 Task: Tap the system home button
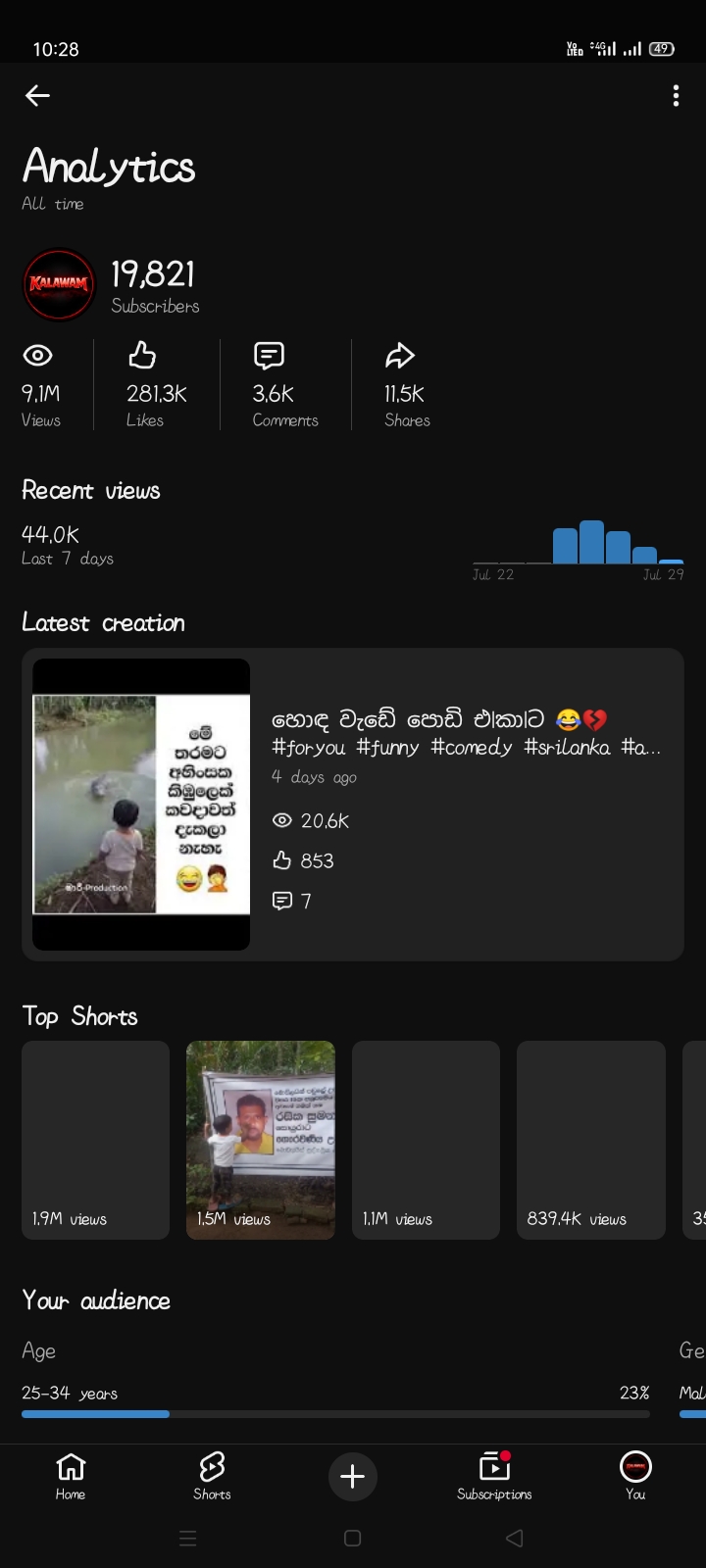click(353, 1539)
